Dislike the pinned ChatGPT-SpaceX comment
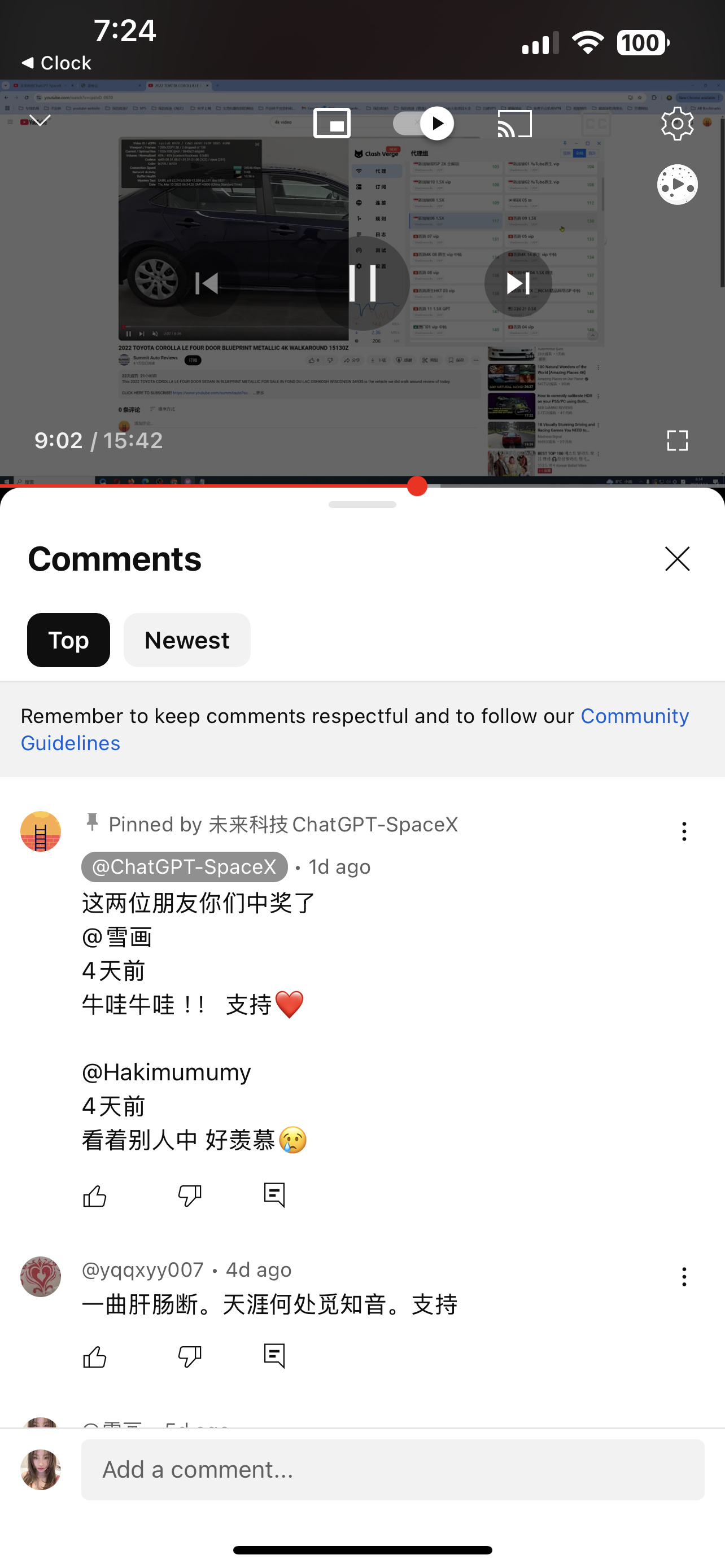This screenshot has height=1568, width=725. (x=189, y=1195)
